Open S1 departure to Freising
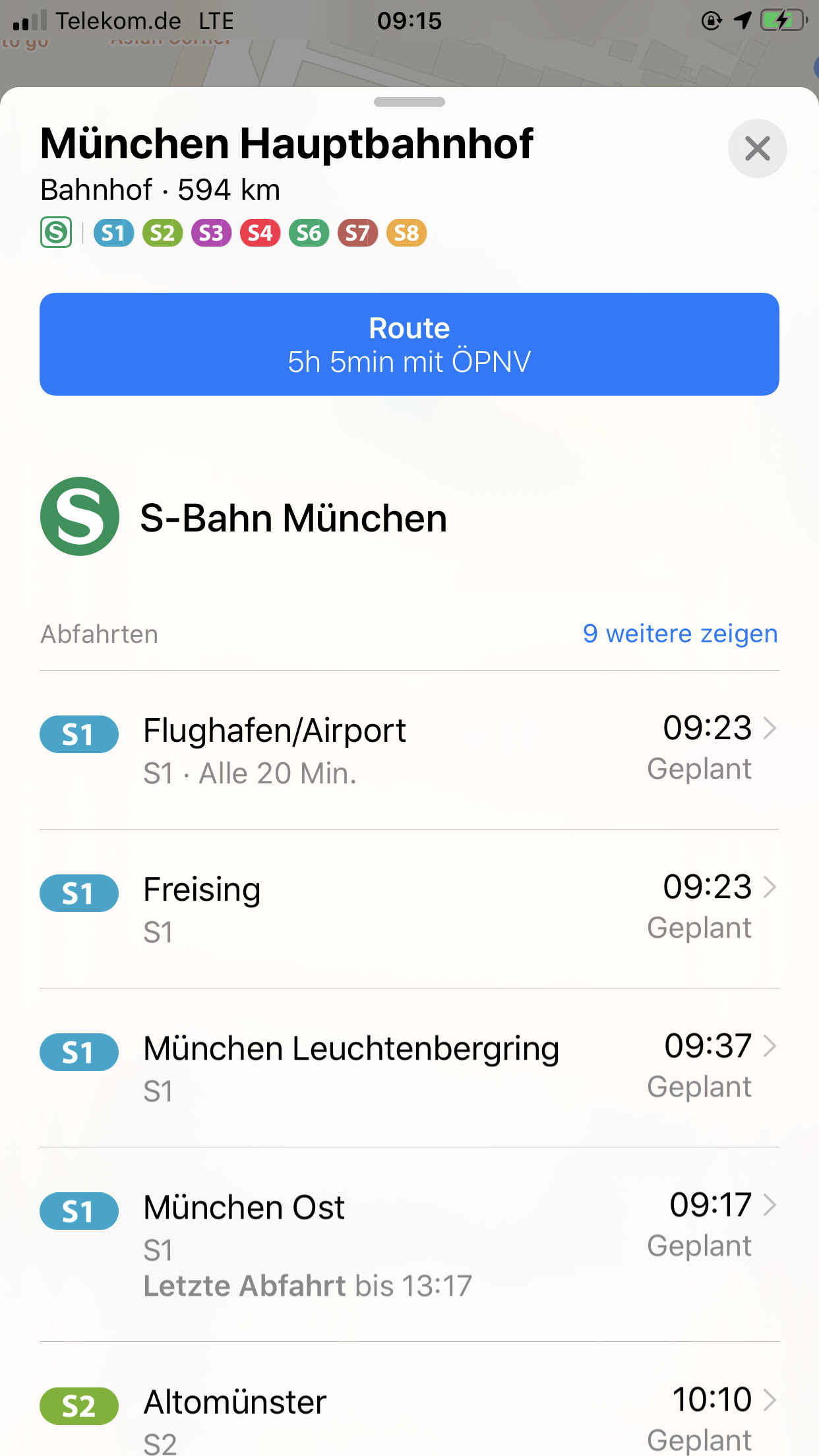The image size is (819, 1456). click(x=409, y=909)
